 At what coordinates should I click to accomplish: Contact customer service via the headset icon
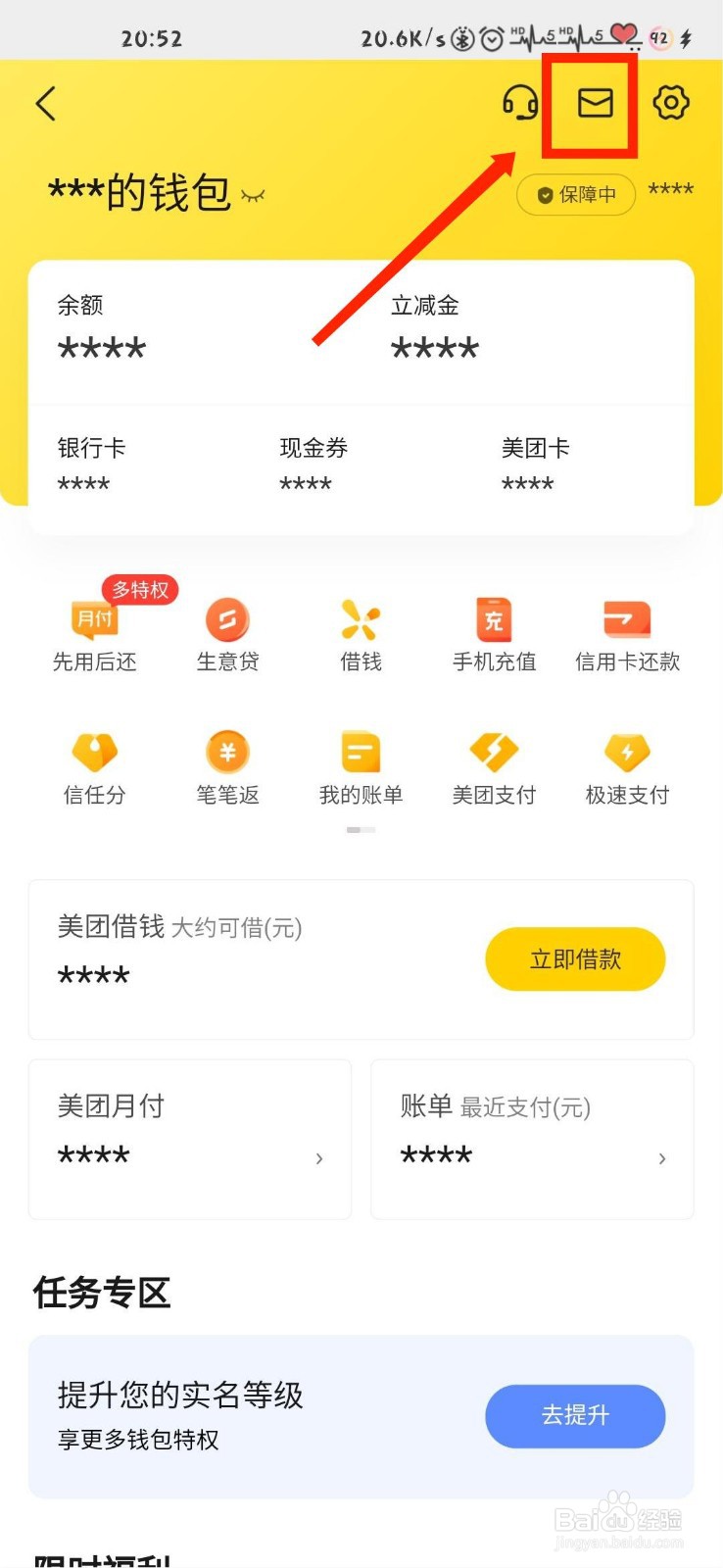point(519,102)
